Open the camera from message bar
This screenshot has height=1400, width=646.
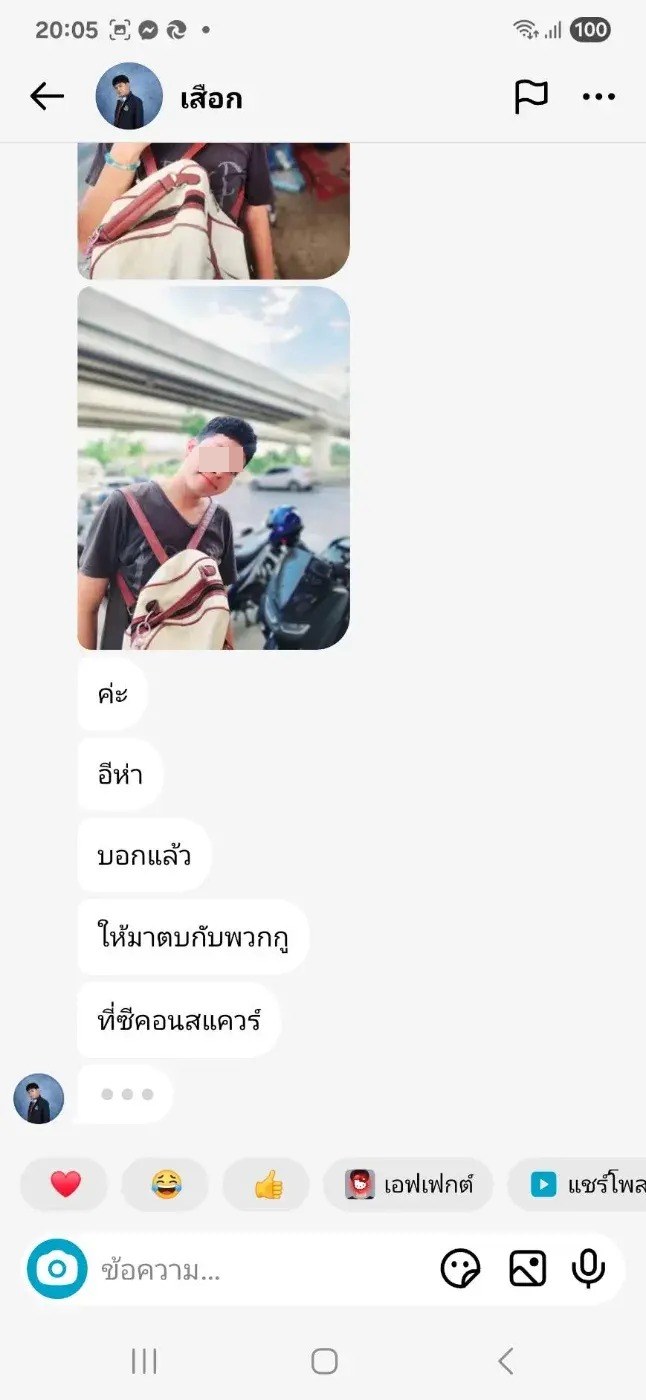coord(57,1269)
